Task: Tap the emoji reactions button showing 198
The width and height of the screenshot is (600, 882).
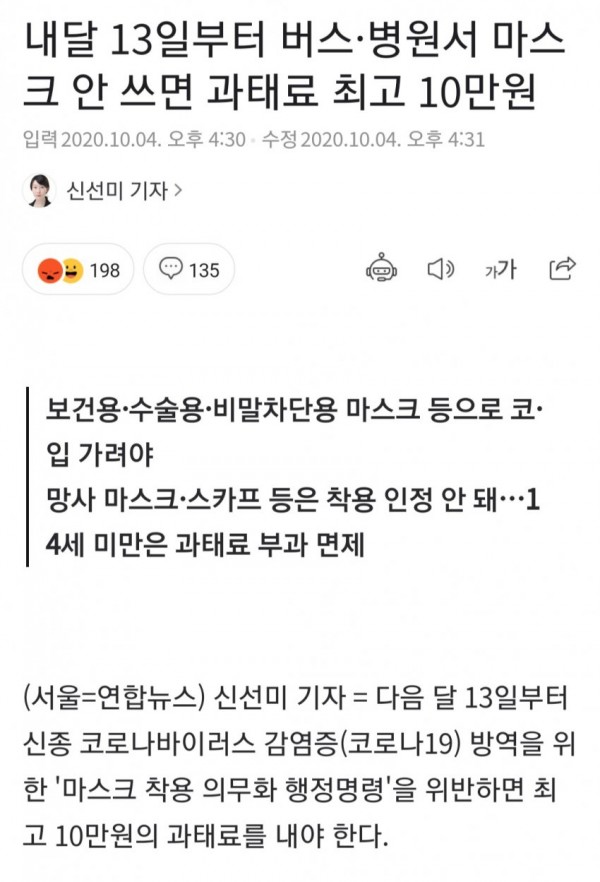Action: pyautogui.click(x=78, y=270)
